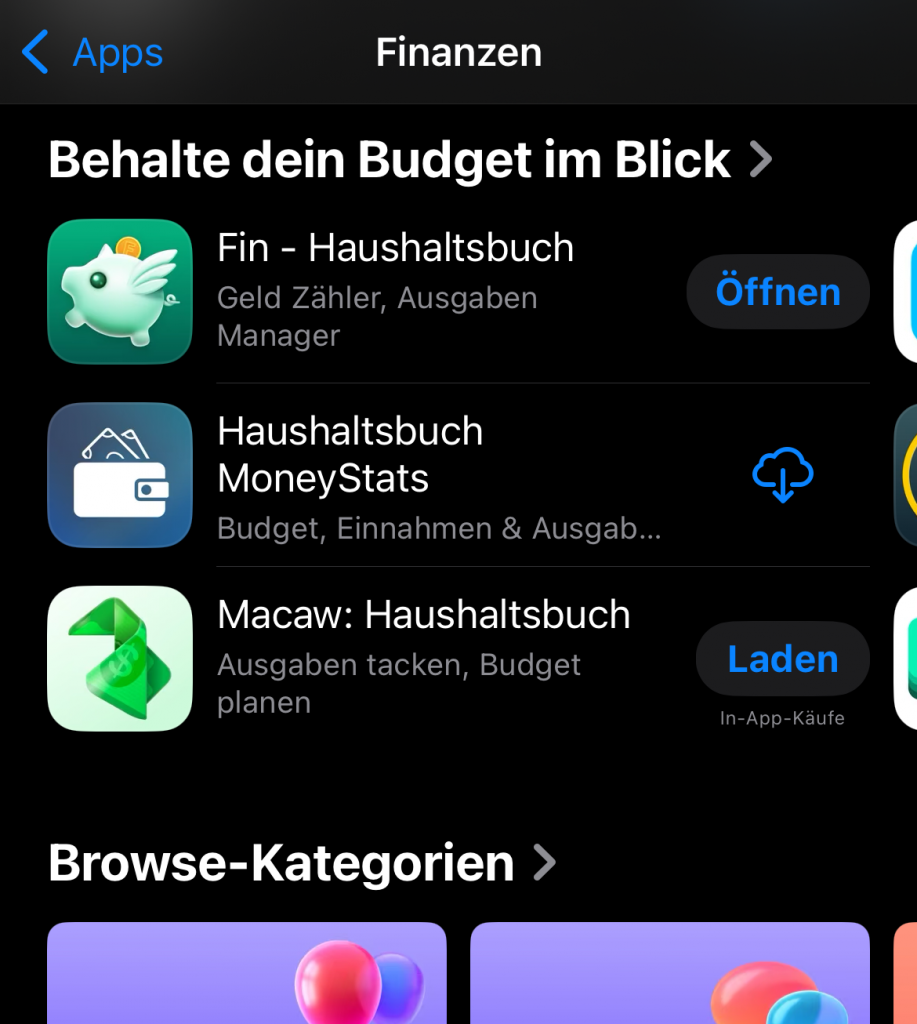Viewport: 917px width, 1024px height.
Task: Open the second category card with balloons
Action: click(669, 975)
